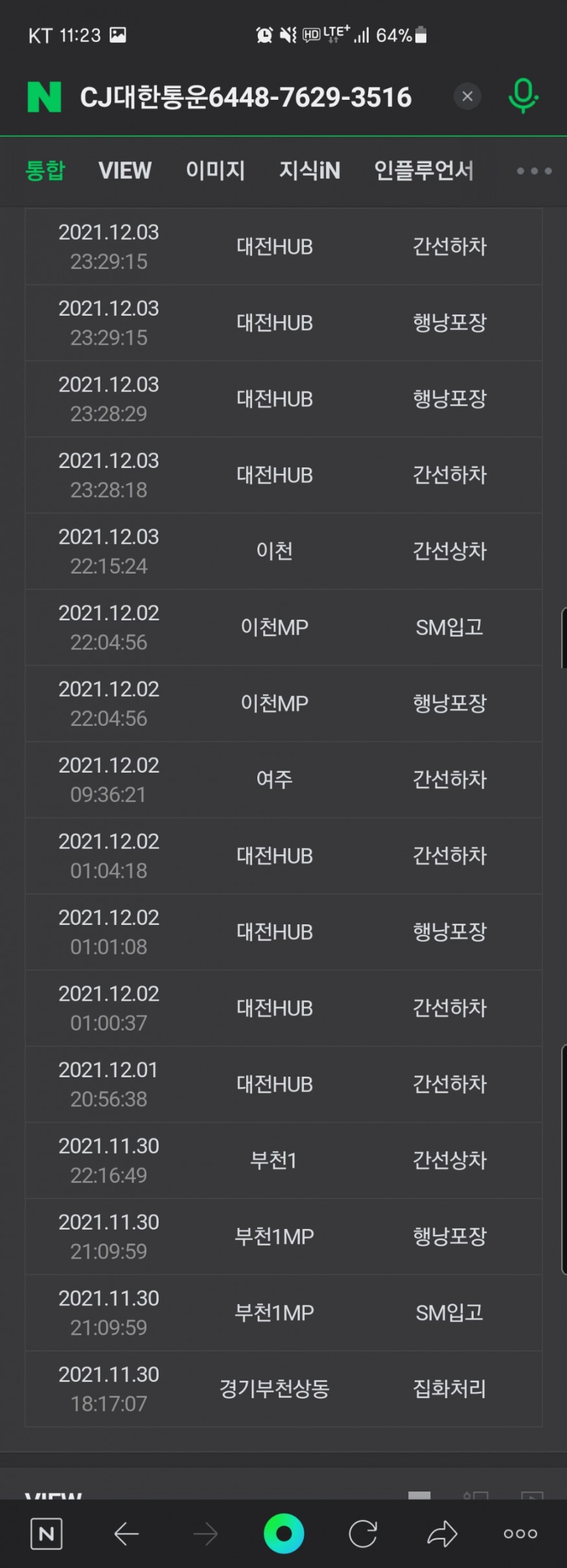Tap the Naver N logo
Viewport: 567px width, 1568px height.
pos(44,97)
